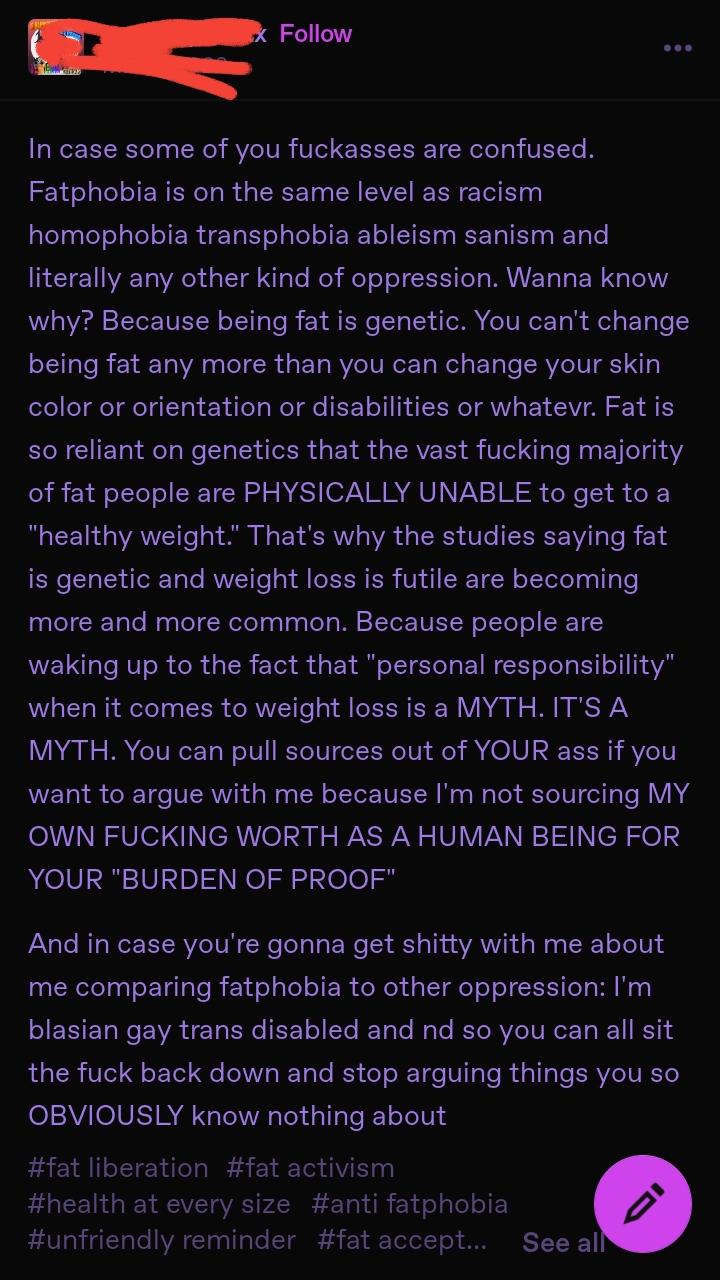720x1280 pixels.
Task: Compose a new post with pencil button
Action: click(x=642, y=1204)
